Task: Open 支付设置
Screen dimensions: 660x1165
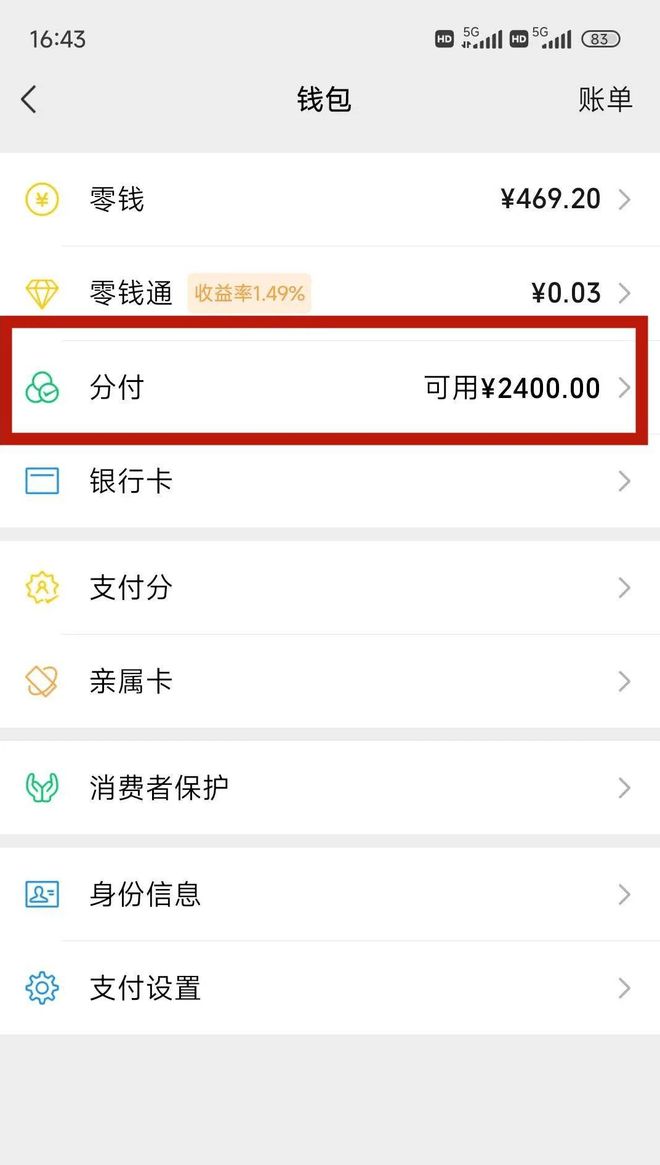Action: click(x=330, y=987)
